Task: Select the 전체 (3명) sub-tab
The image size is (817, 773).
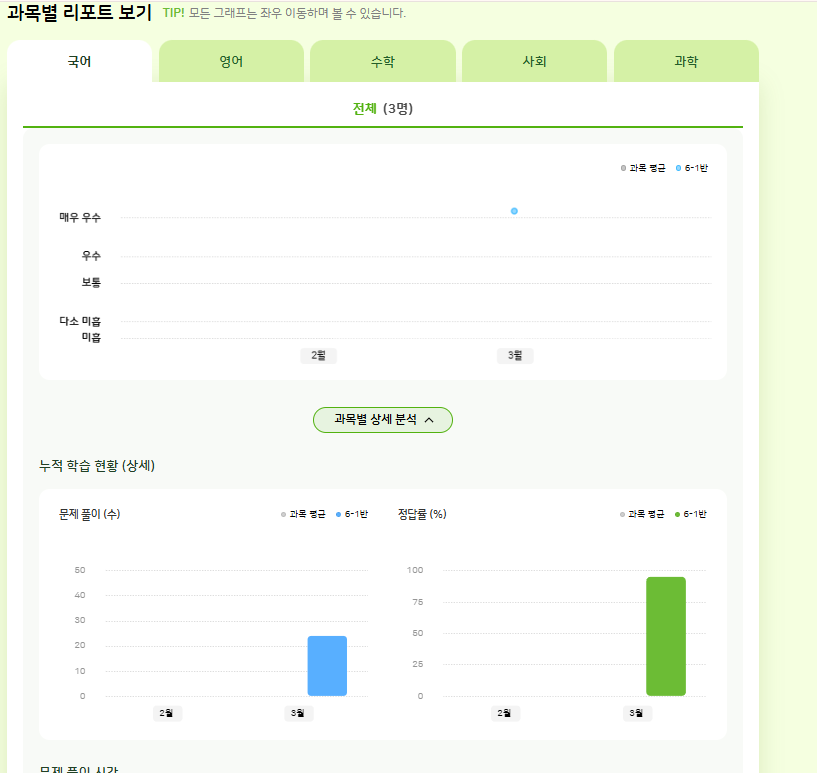Action: click(382, 109)
